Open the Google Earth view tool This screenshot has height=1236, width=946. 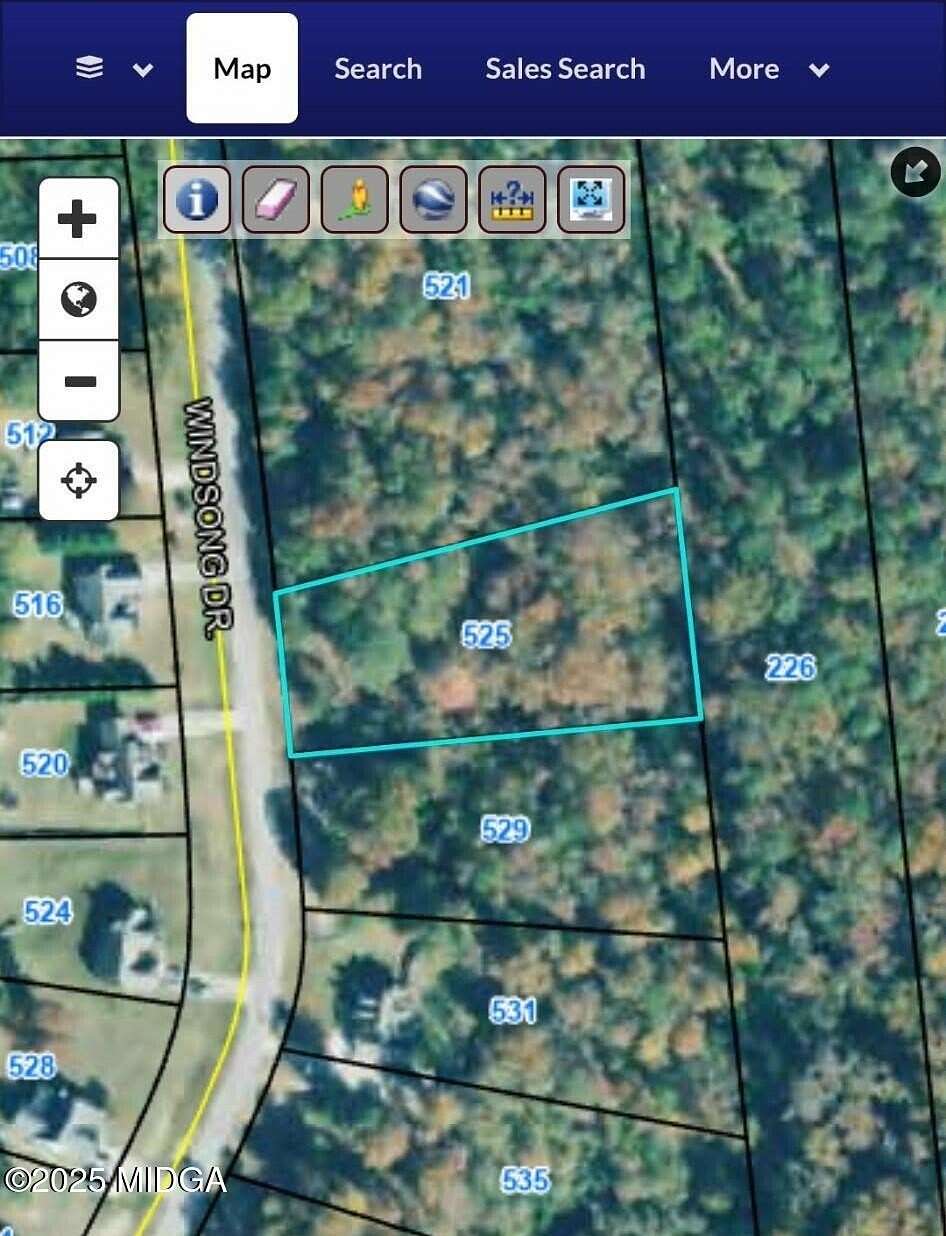click(x=432, y=199)
